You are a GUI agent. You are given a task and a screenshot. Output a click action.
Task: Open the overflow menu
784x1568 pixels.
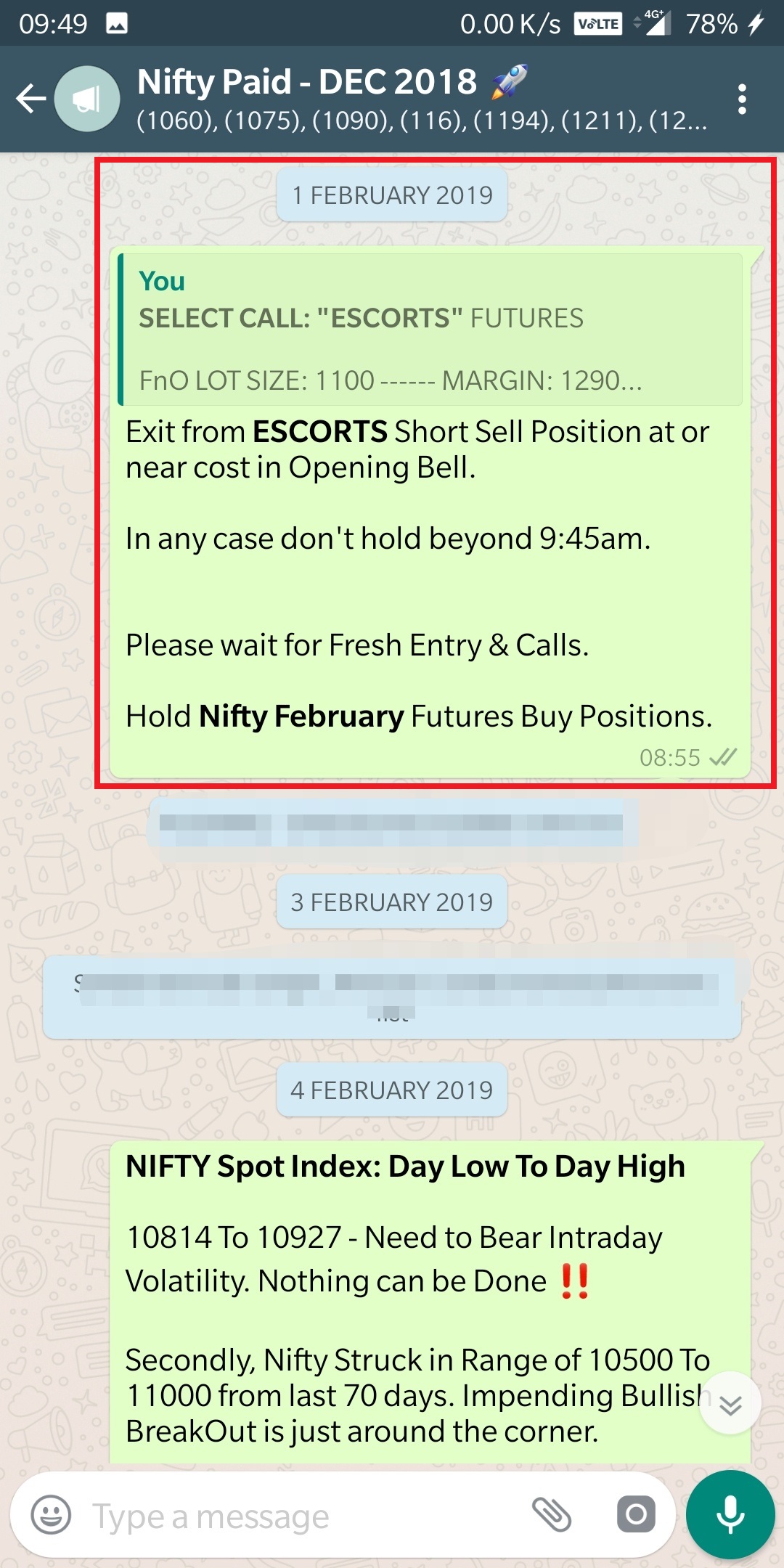(741, 99)
